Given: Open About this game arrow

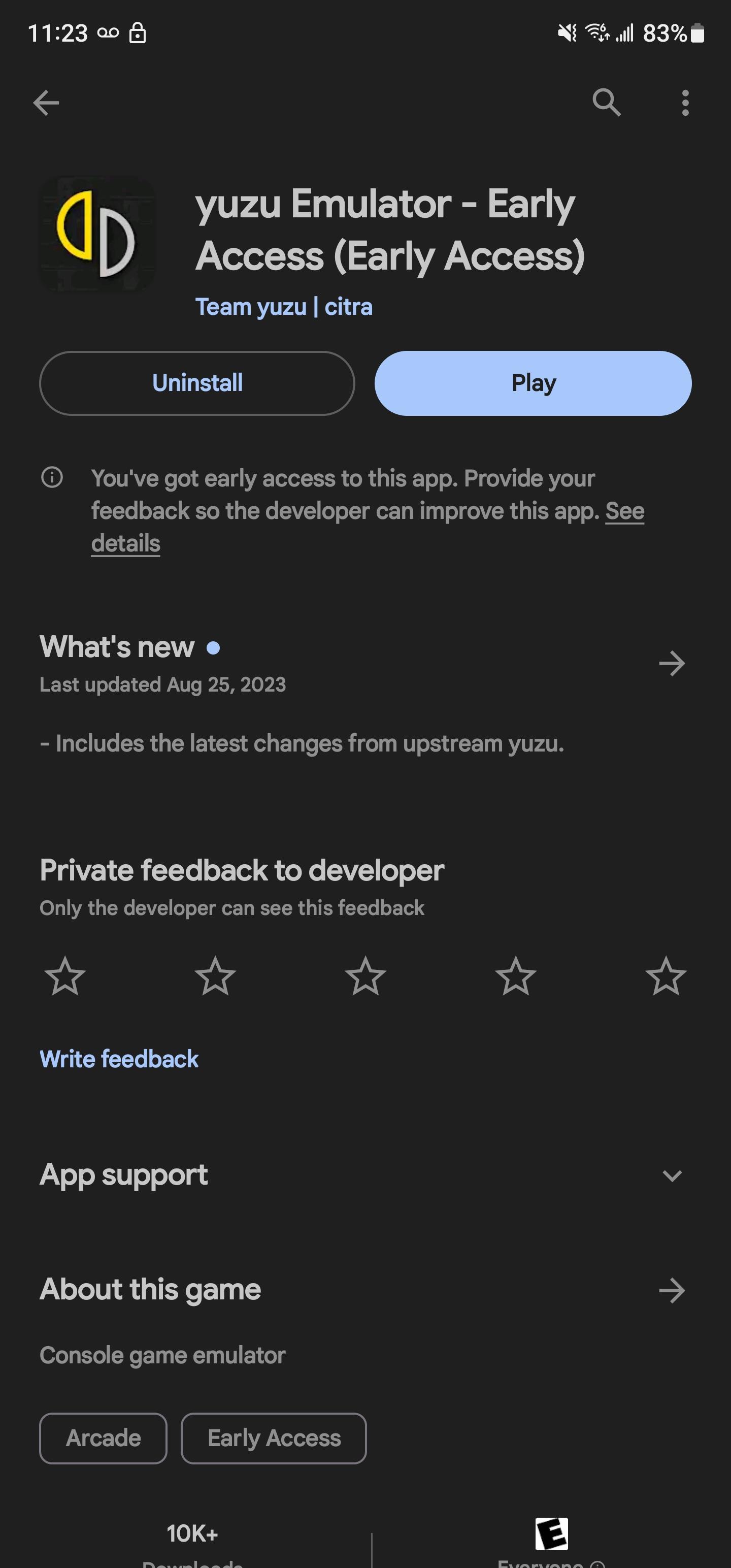Looking at the screenshot, I should coord(672,1290).
